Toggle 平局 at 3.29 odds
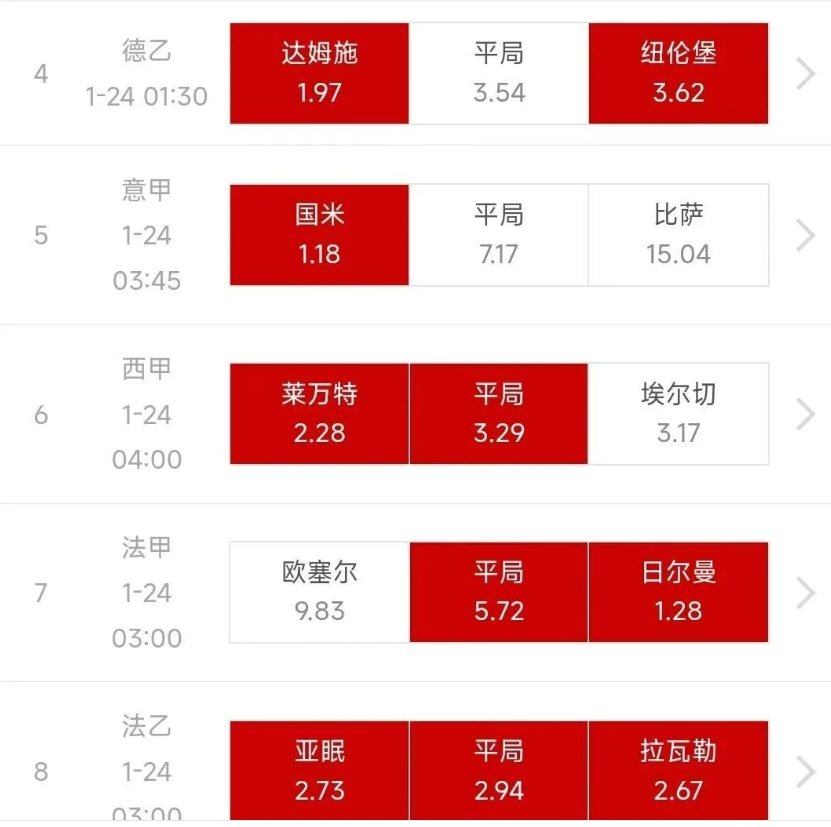This screenshot has width=831, height=827. 499,414
